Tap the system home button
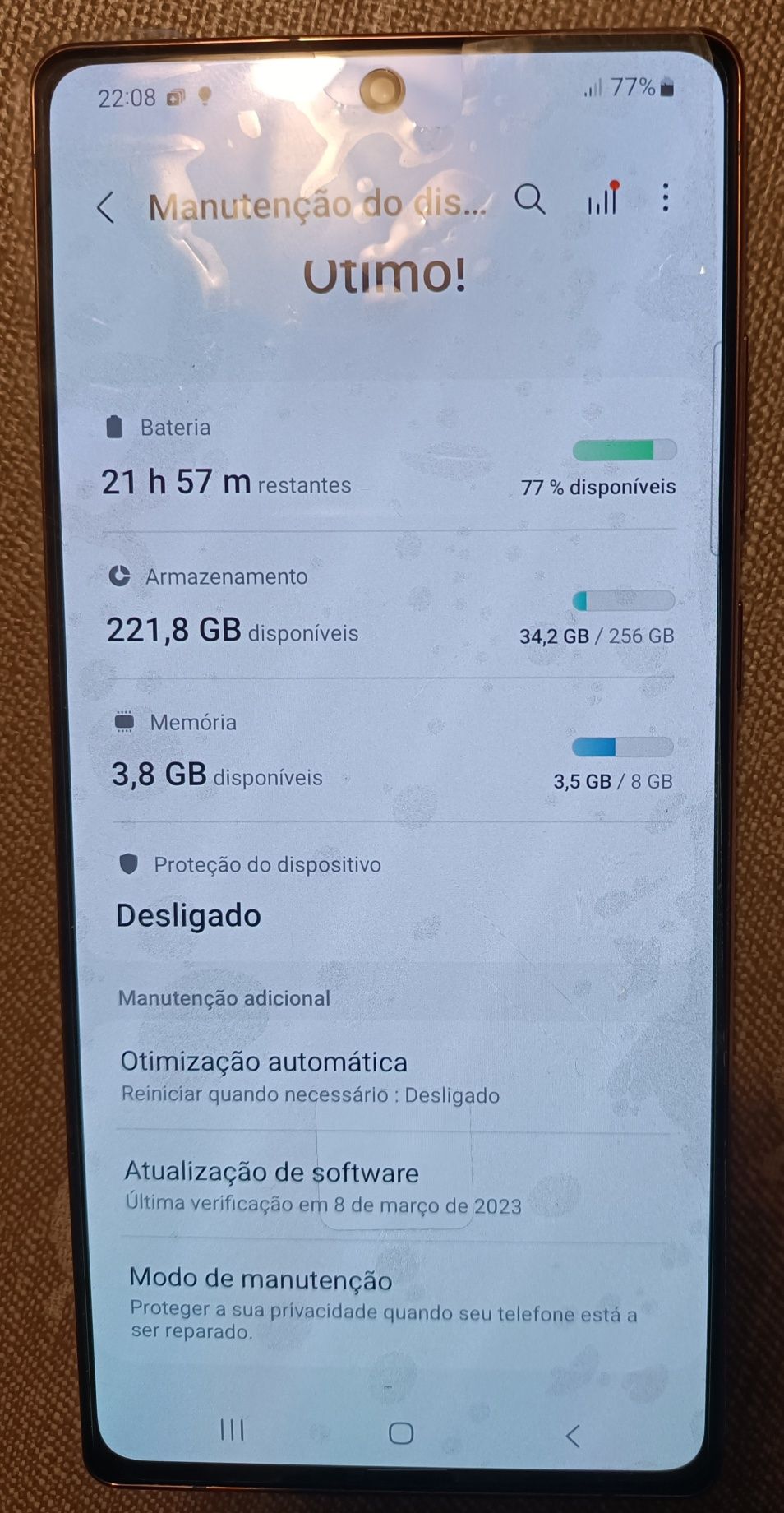Image resolution: width=784 pixels, height=1513 pixels. click(x=401, y=1433)
